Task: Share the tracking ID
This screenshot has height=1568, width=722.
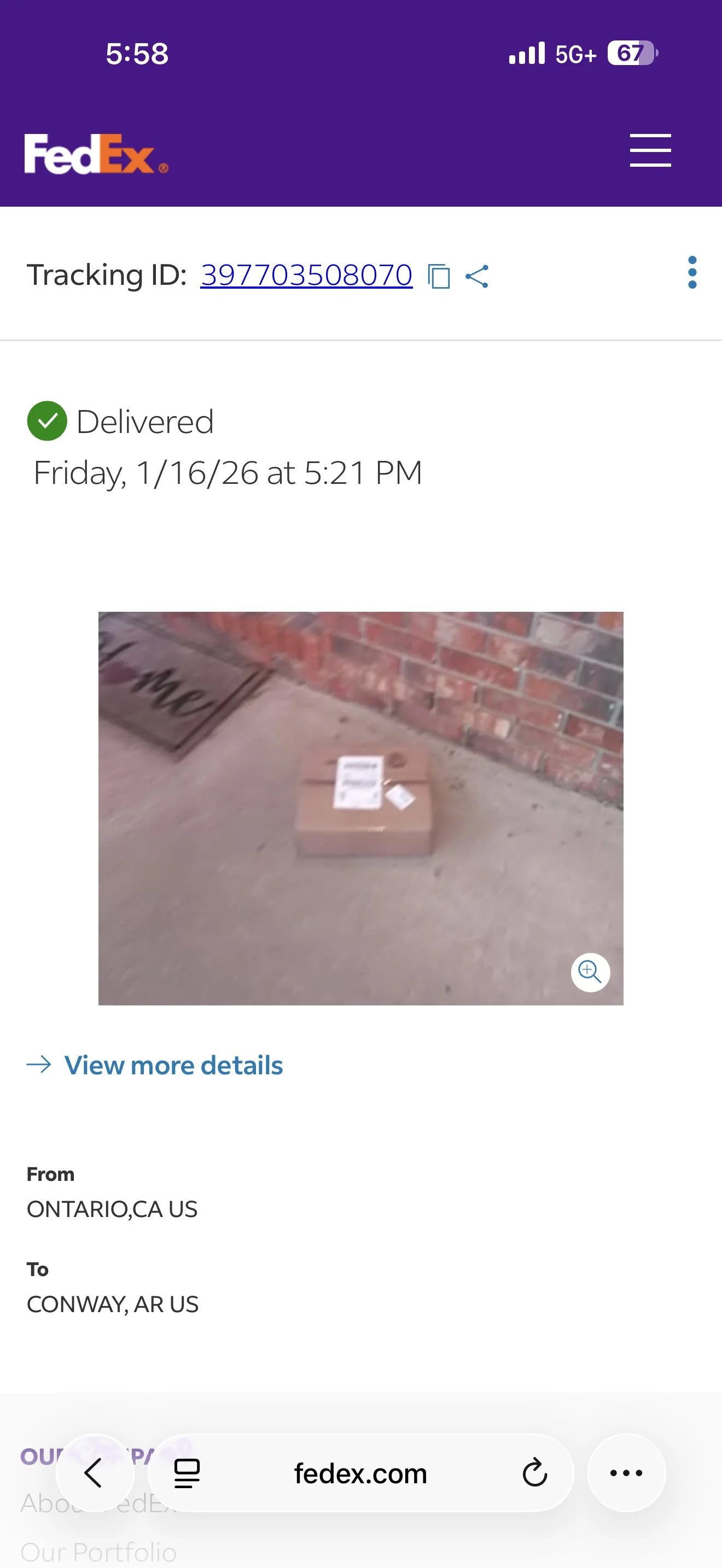Action: (476, 276)
